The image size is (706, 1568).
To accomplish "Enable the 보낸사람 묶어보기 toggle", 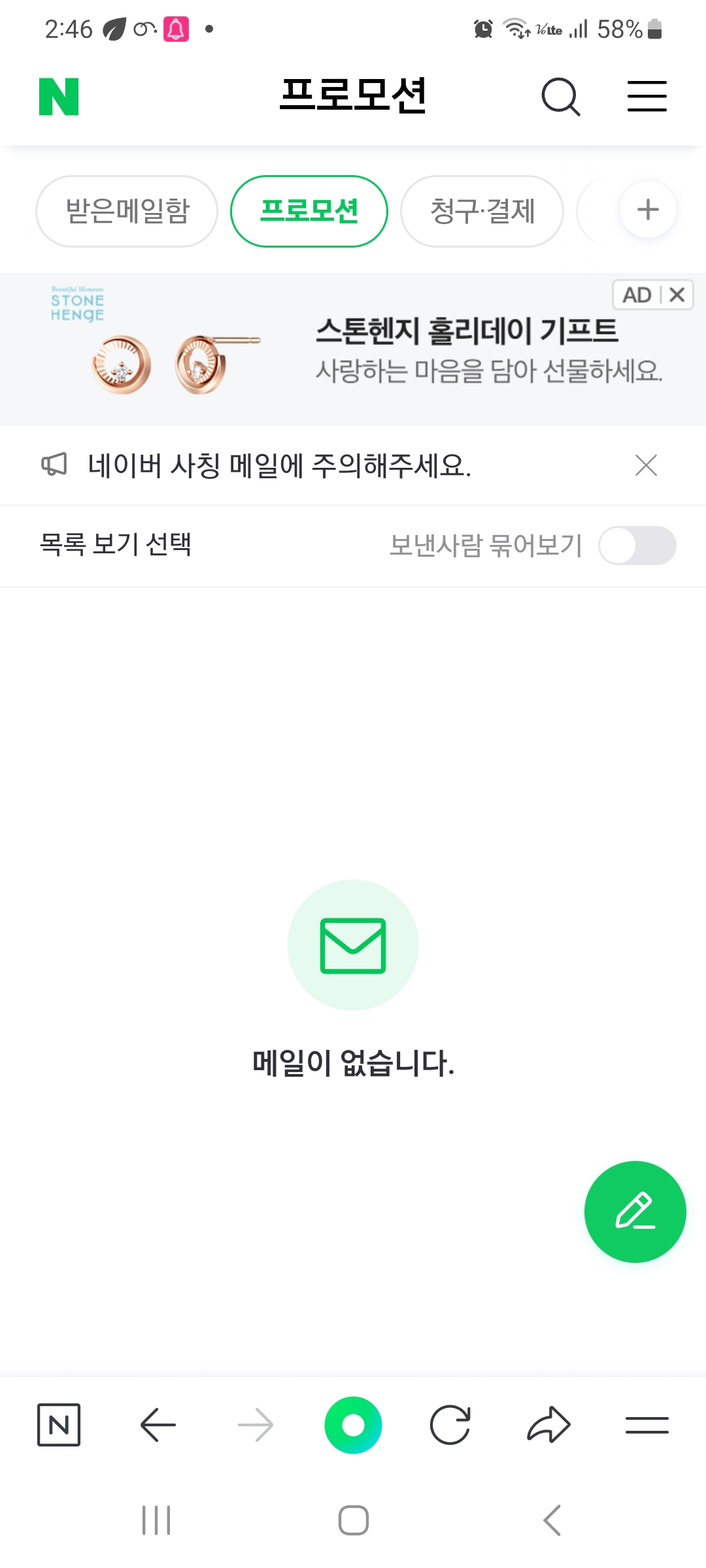I will pos(637,546).
